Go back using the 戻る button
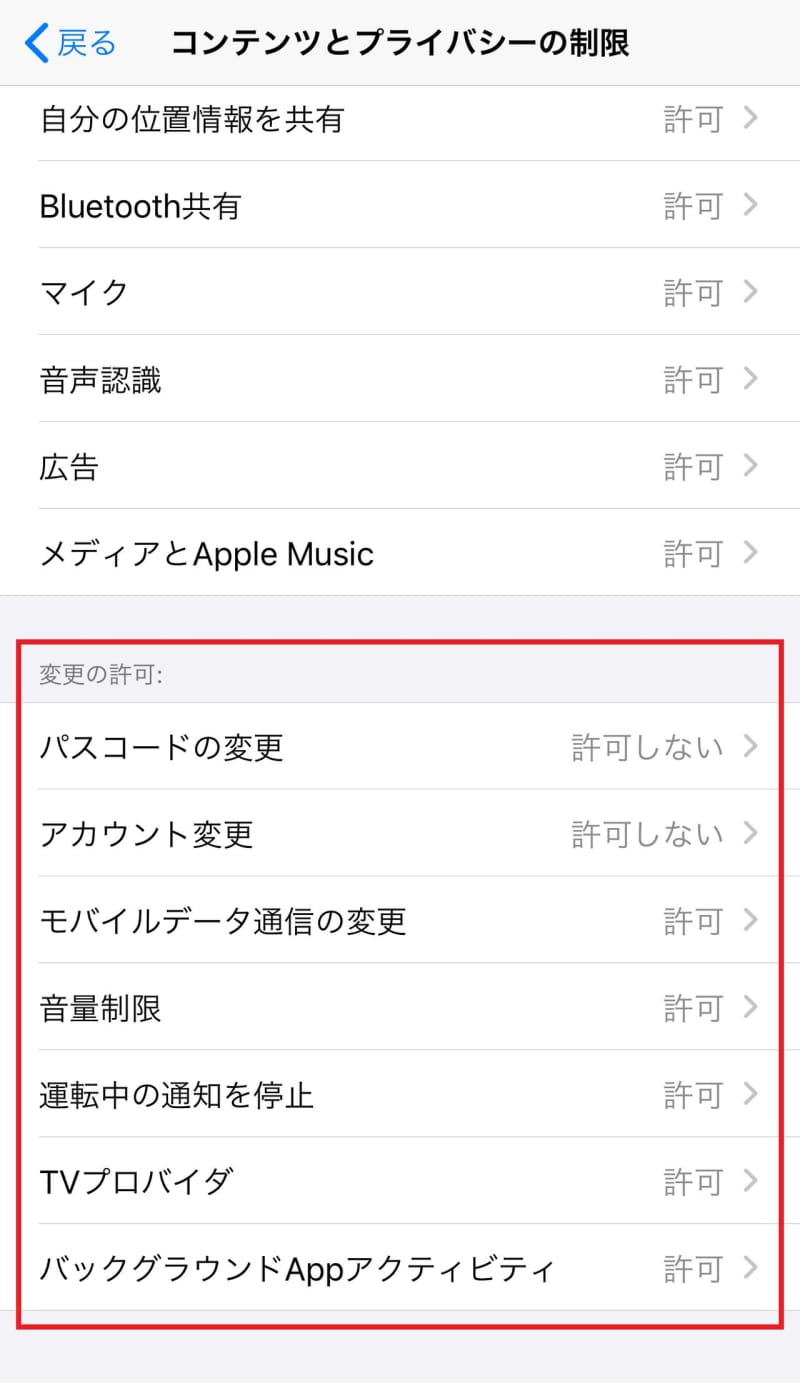Screen dimensions: 800x1383 click(x=70, y=43)
